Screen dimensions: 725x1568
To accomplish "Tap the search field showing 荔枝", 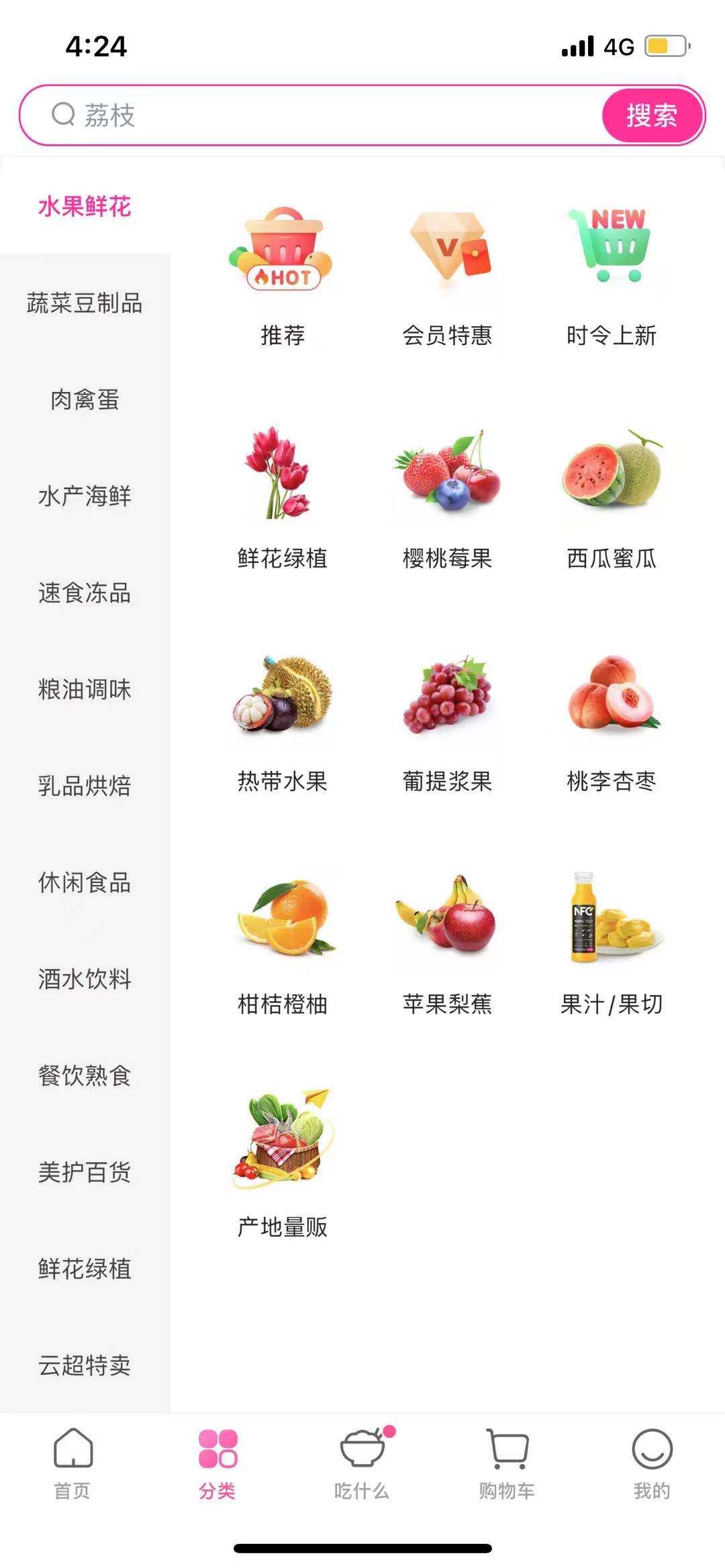I will coord(322,115).
